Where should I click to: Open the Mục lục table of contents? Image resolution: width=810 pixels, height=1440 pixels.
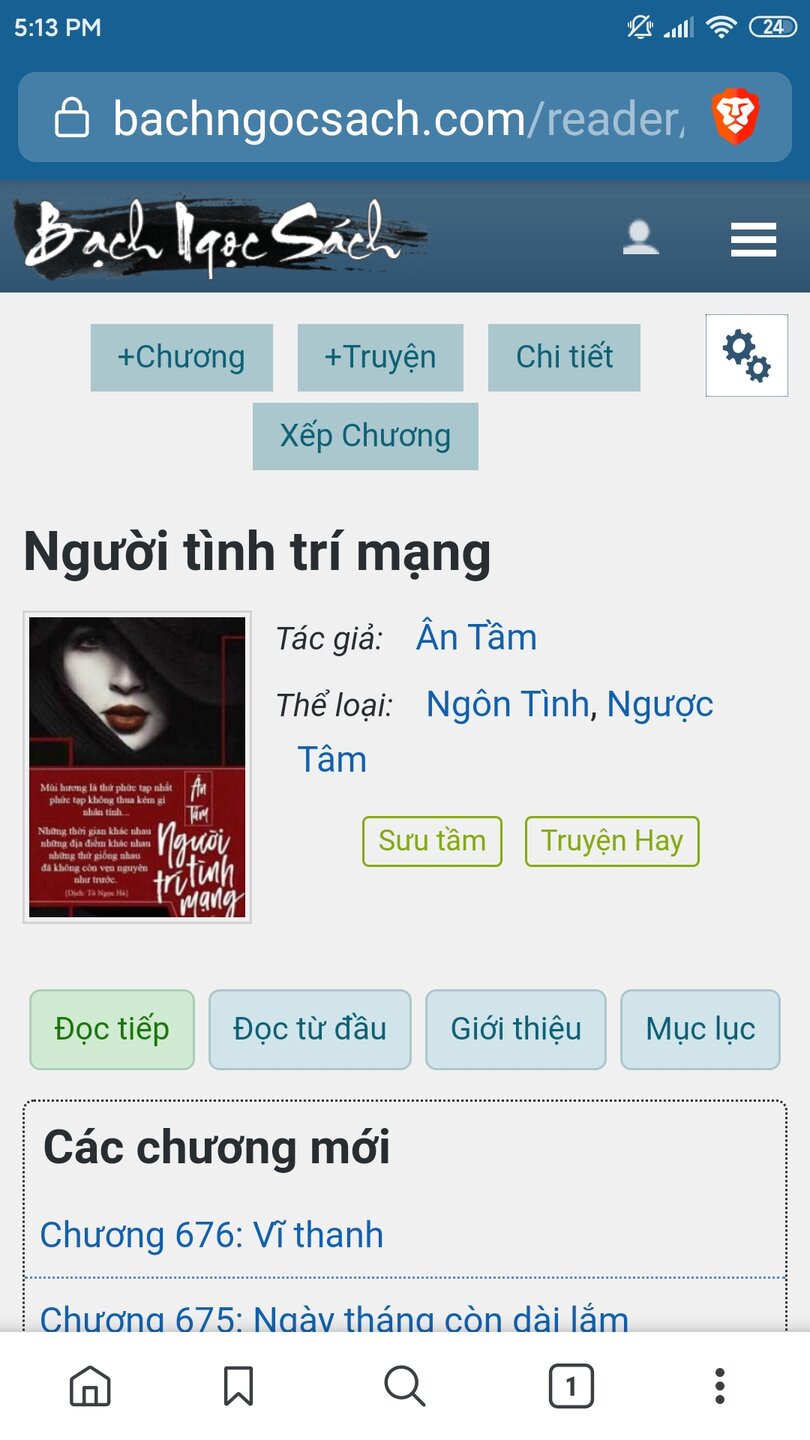[x=700, y=1029]
